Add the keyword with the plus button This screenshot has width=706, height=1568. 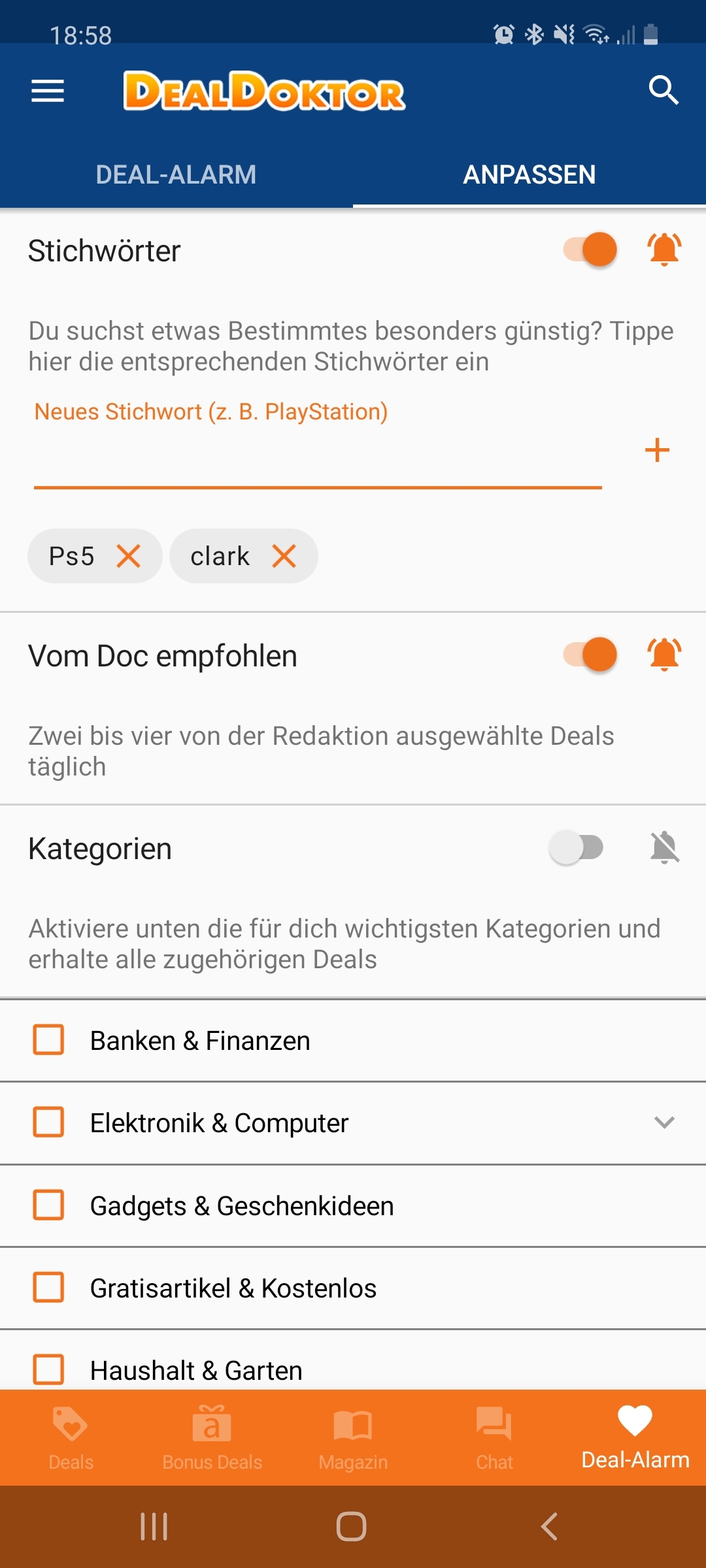click(x=657, y=450)
